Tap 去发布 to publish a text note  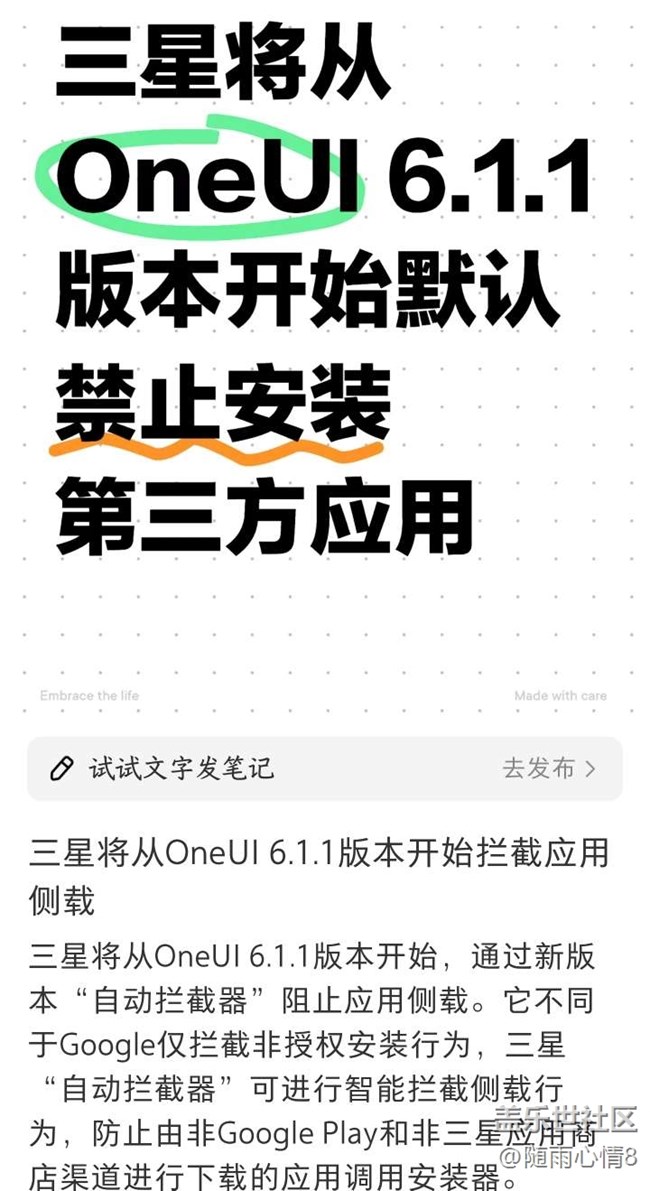pos(548,768)
